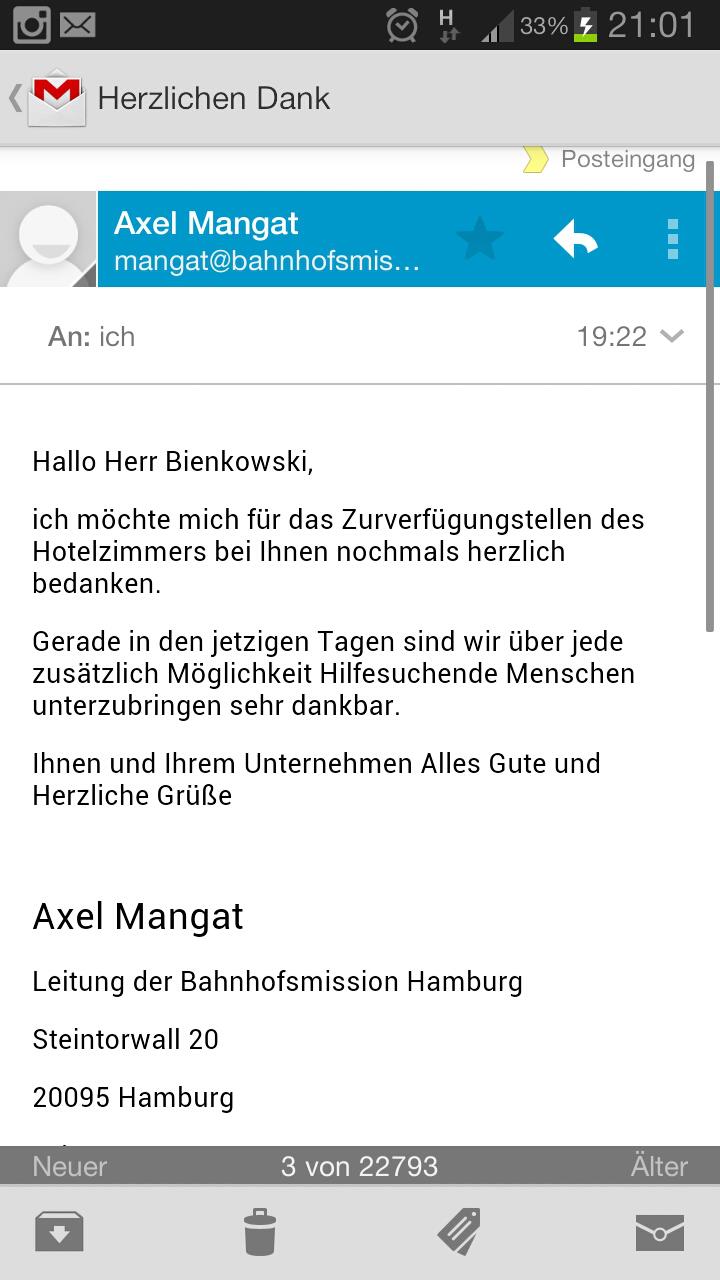Star the email from Axel Mangat
Screen dimensions: 720x1280
(479, 239)
